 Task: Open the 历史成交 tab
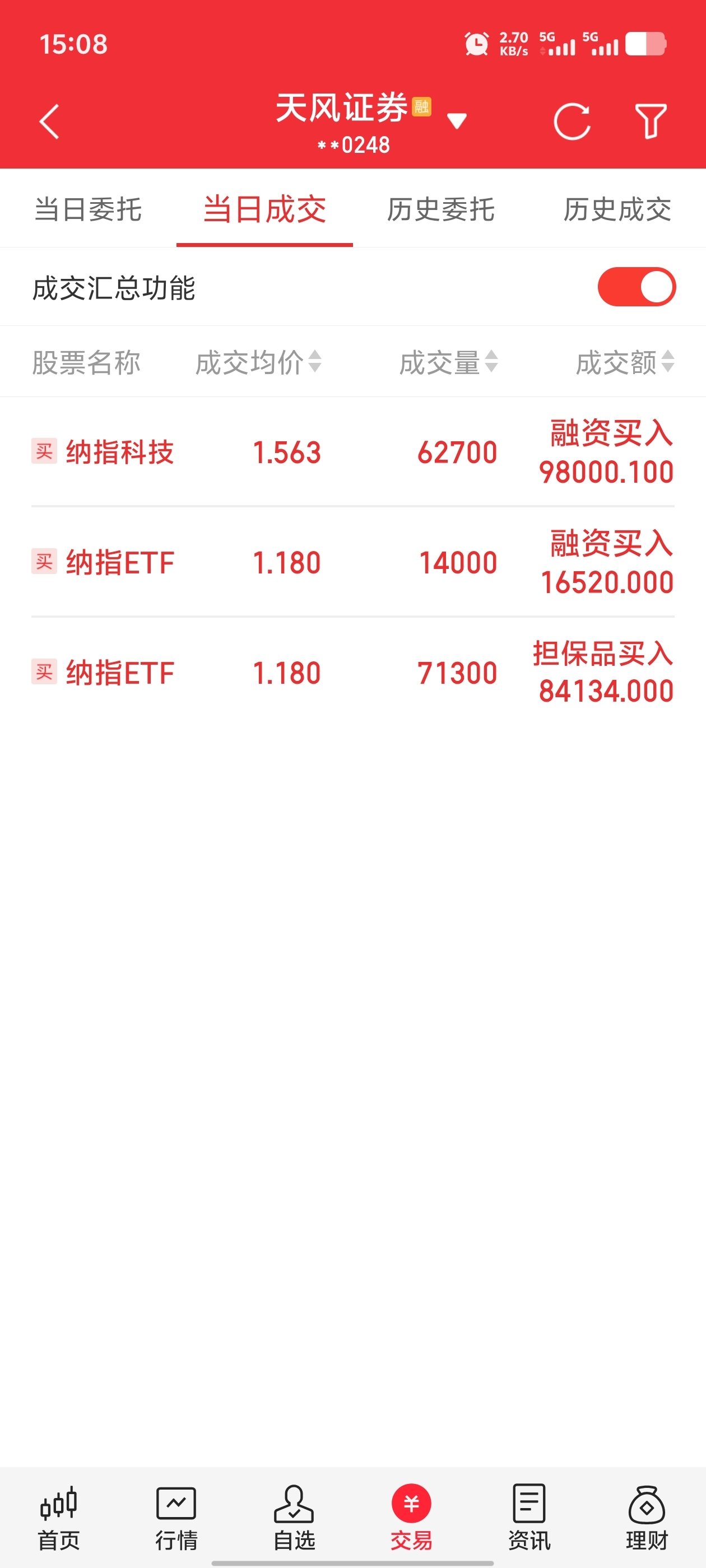coord(617,209)
